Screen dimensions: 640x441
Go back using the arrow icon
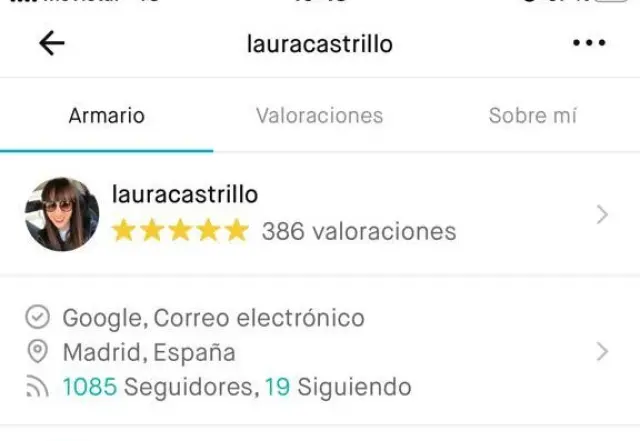[51, 43]
